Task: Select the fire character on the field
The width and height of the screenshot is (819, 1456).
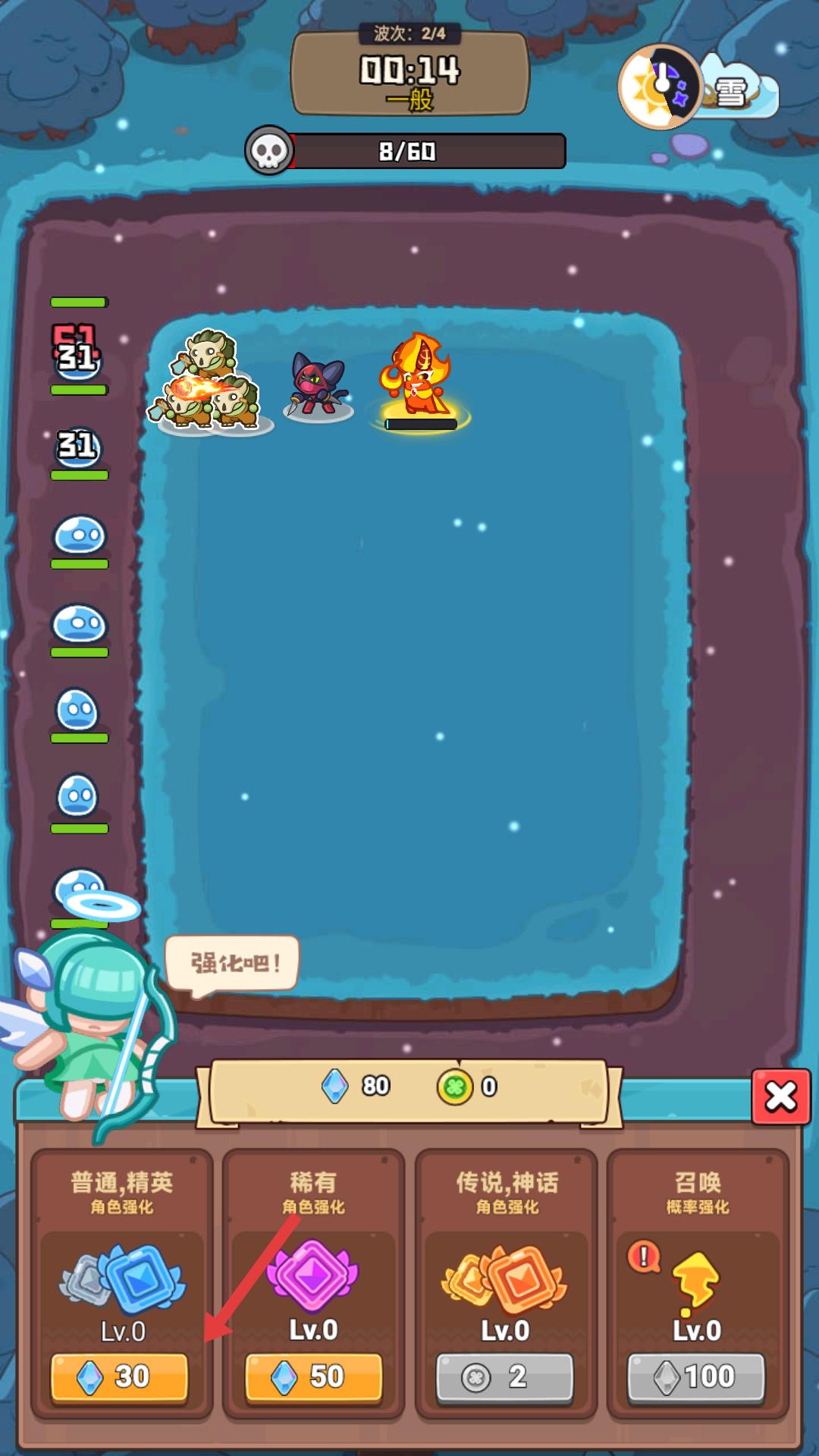Action: click(419, 377)
